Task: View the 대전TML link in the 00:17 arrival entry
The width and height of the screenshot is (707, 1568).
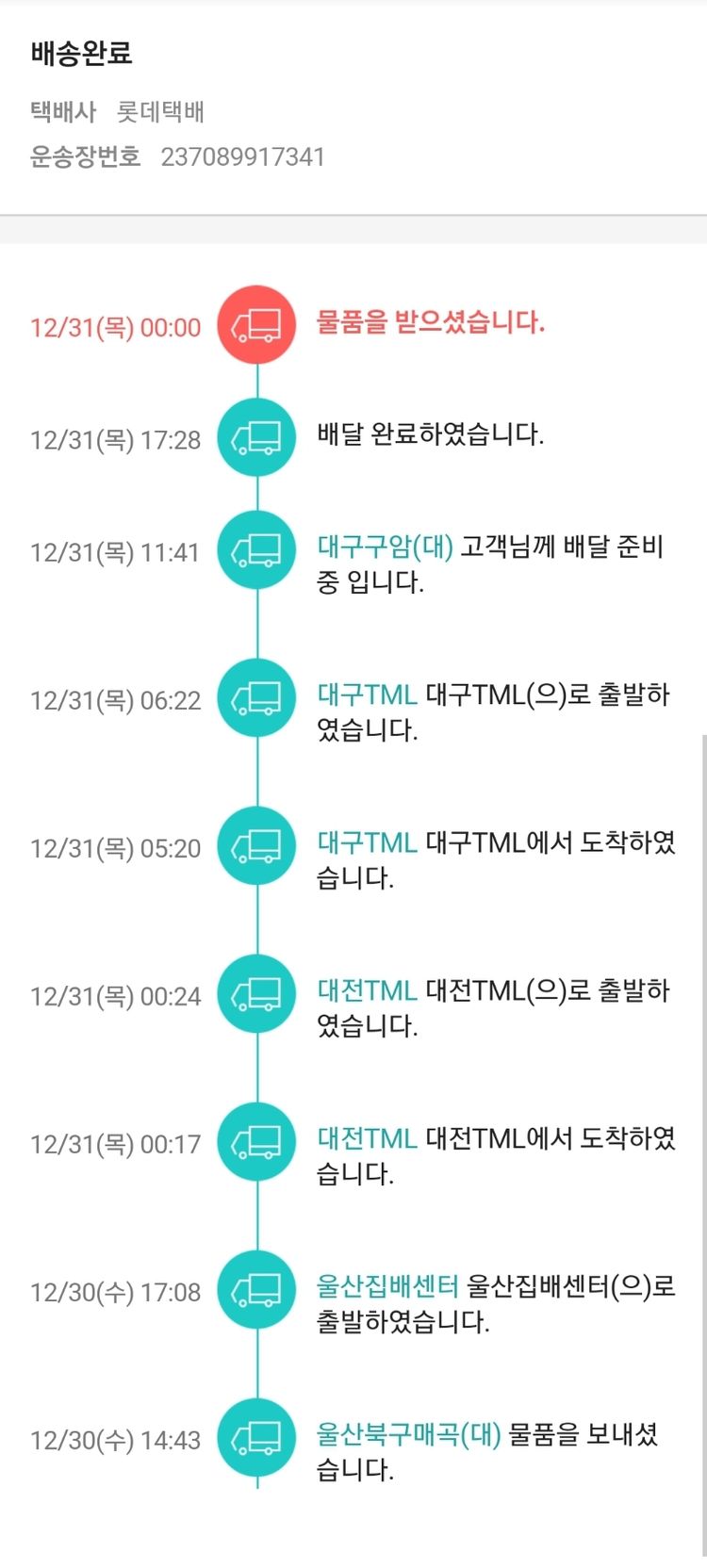Action: (x=367, y=1138)
